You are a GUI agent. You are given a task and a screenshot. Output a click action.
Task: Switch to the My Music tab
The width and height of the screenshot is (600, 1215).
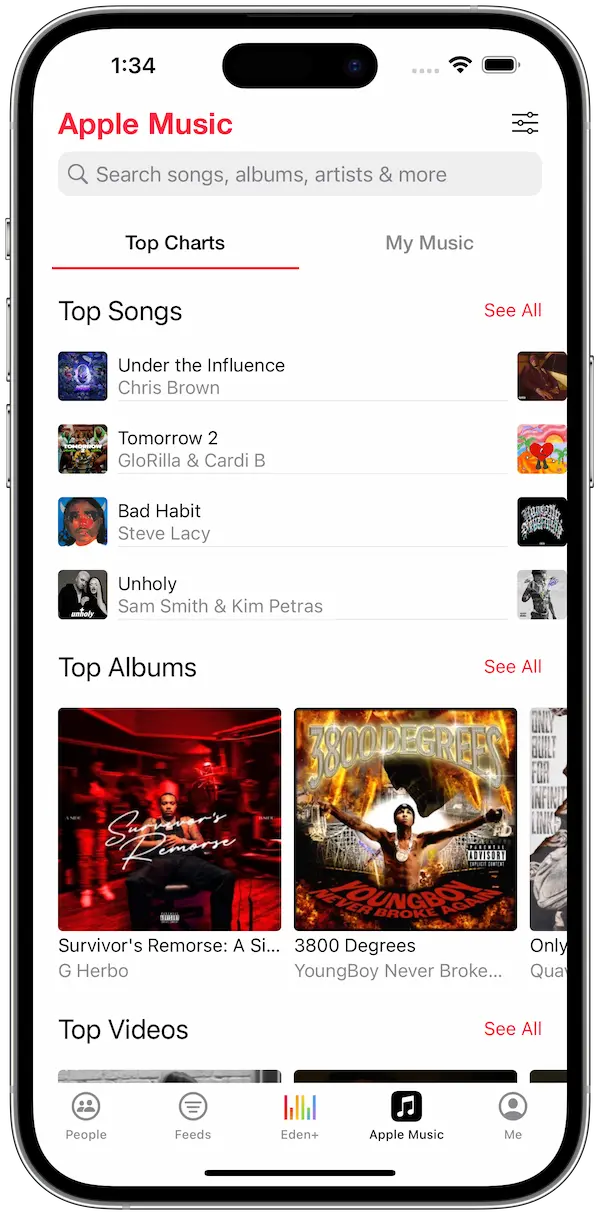pyautogui.click(x=429, y=243)
